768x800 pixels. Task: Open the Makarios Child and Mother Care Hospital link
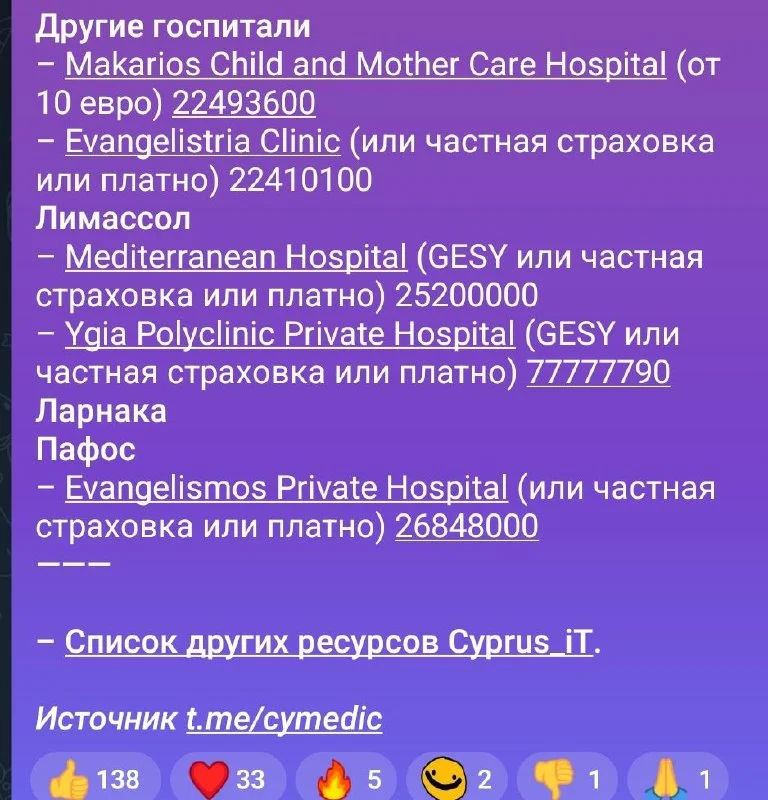tap(365, 66)
